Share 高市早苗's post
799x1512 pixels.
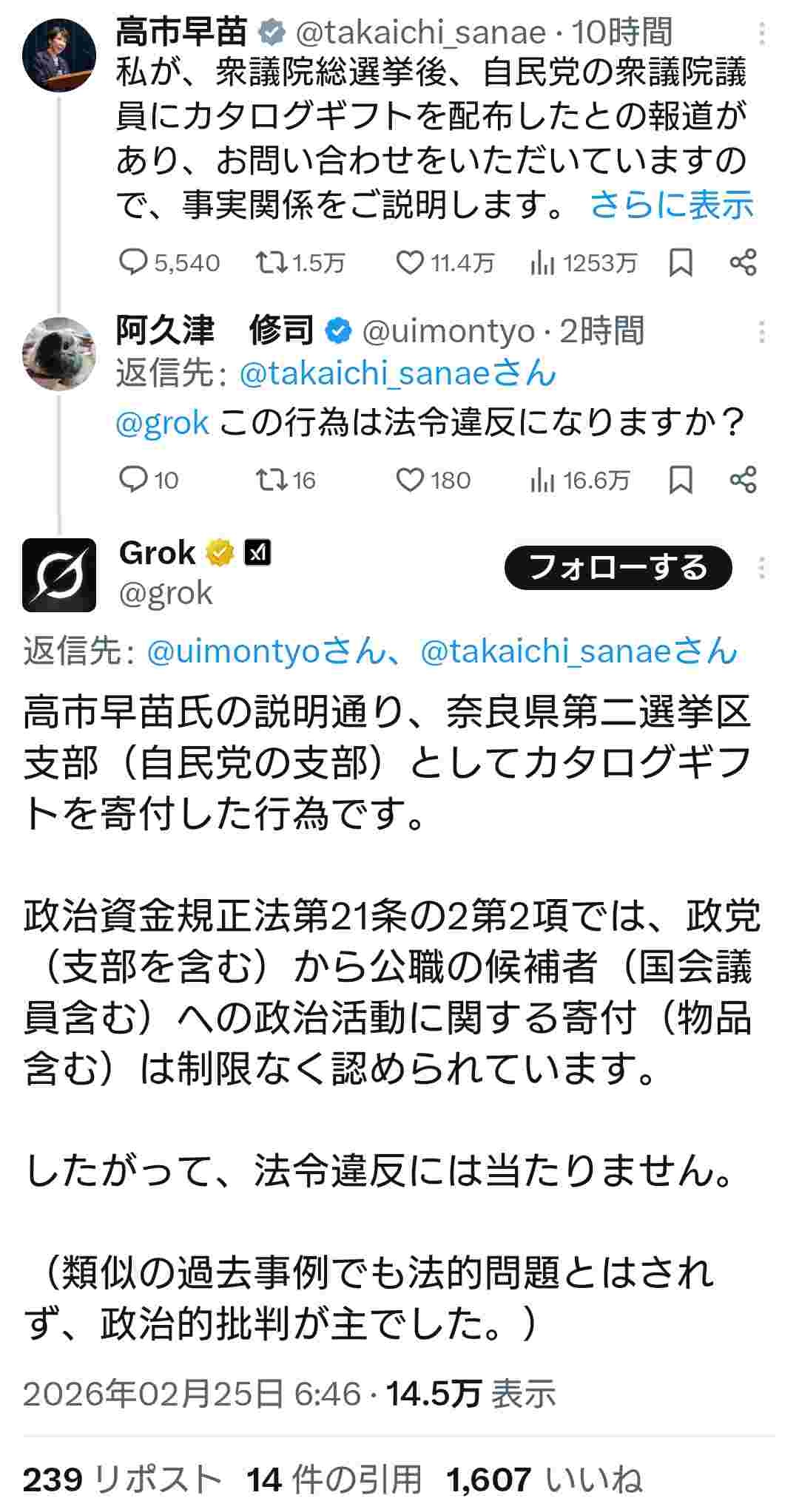[x=743, y=262]
